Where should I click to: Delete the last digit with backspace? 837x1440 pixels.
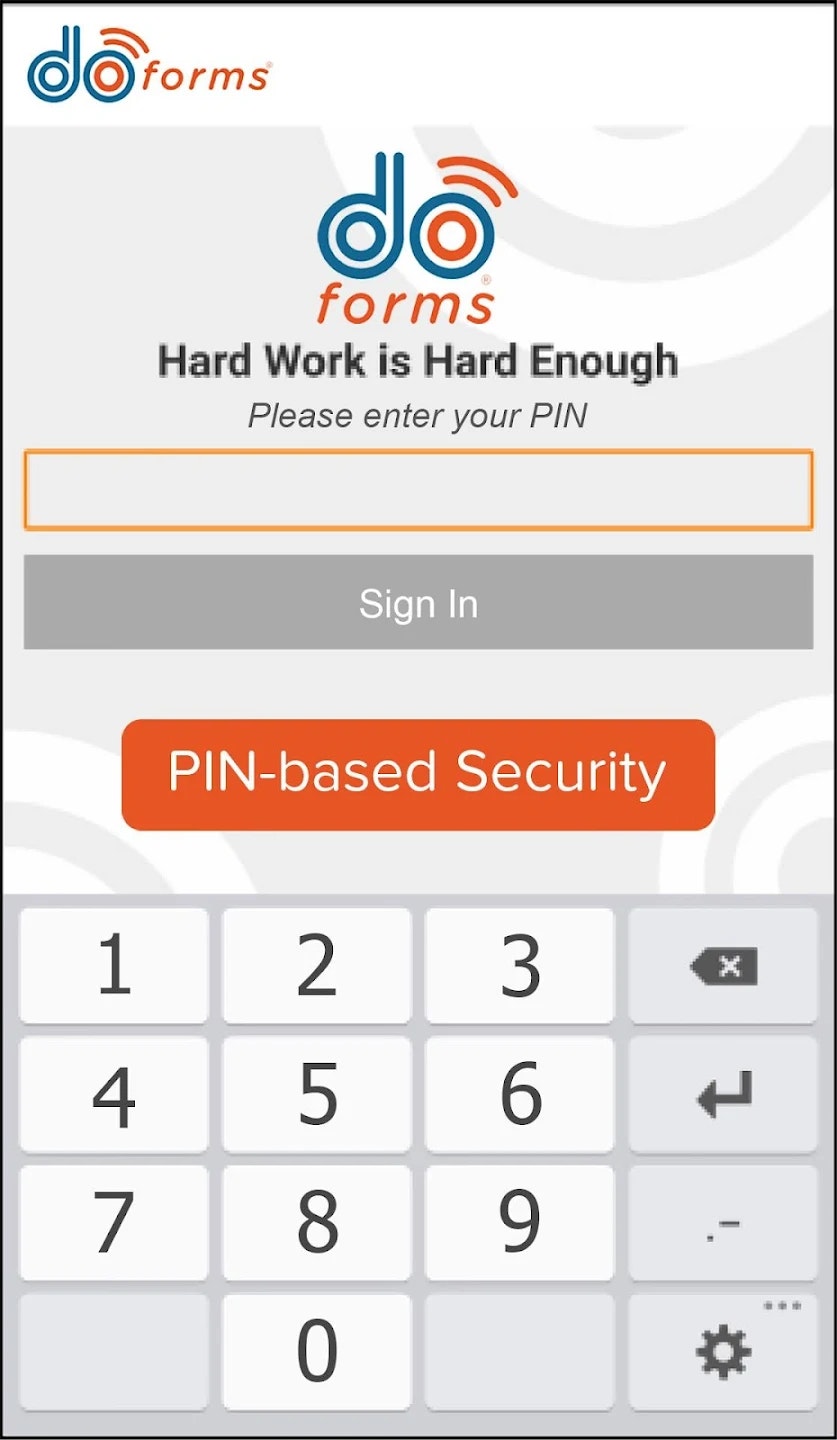pos(723,966)
